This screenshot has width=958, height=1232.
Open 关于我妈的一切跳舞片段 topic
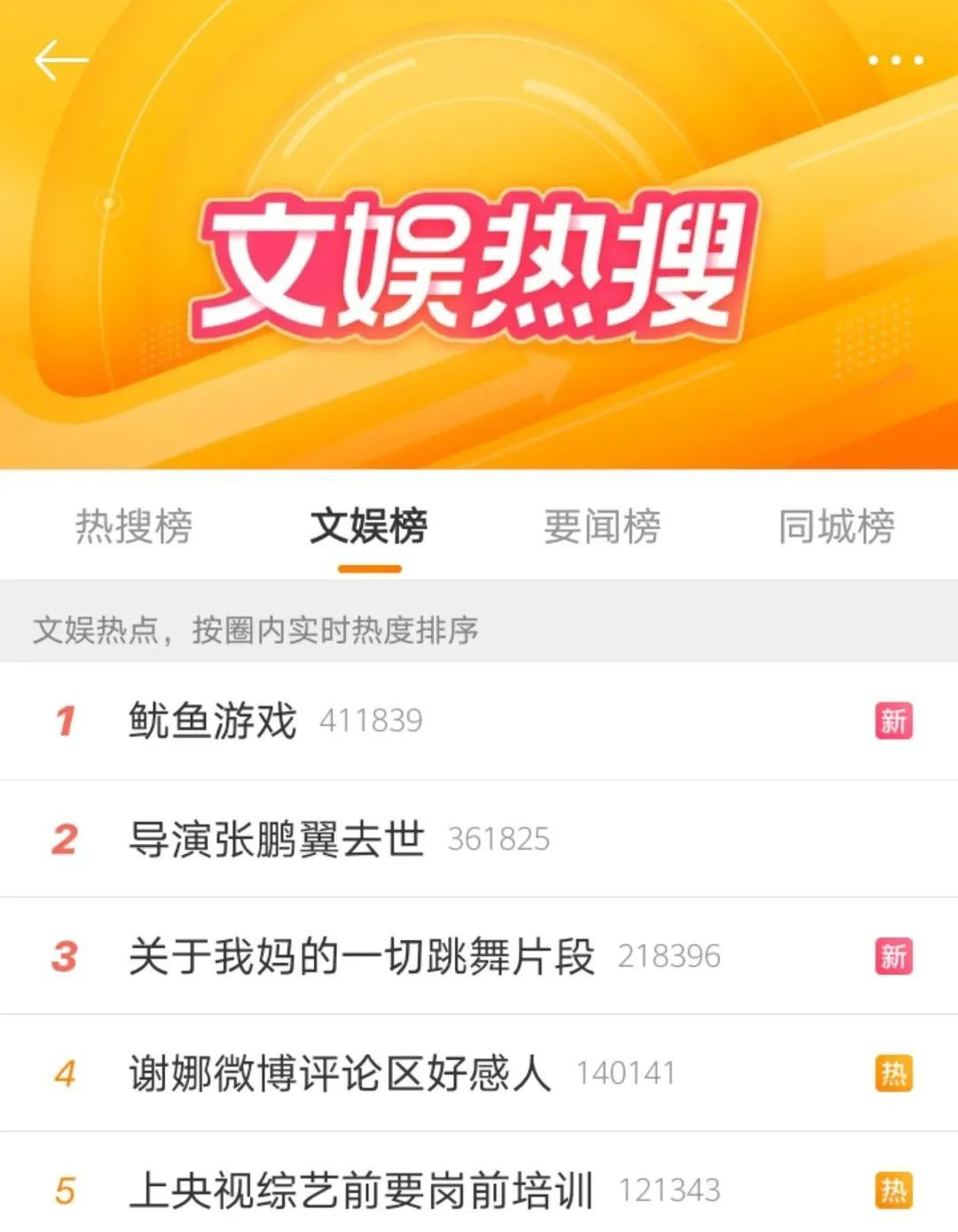(361, 956)
